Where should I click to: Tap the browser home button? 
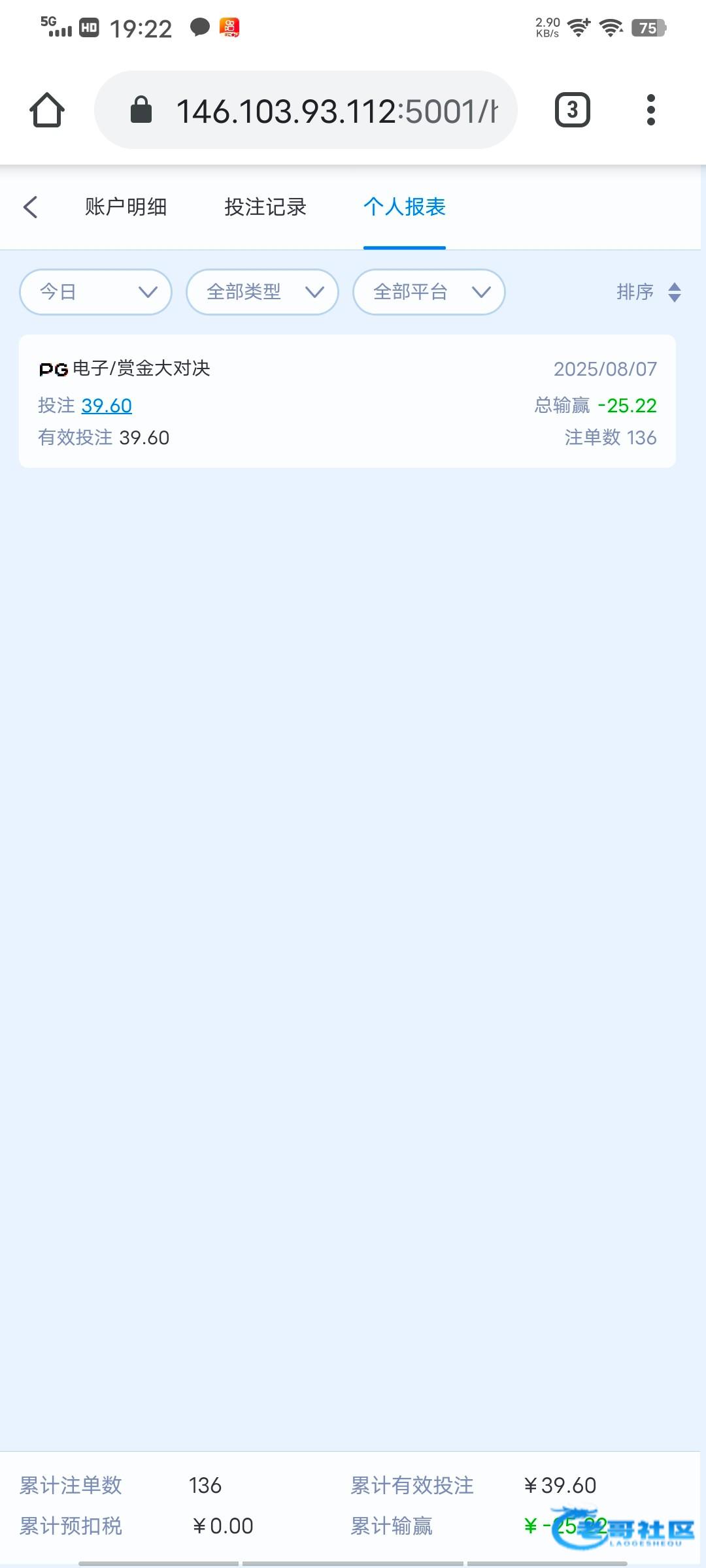[47, 110]
